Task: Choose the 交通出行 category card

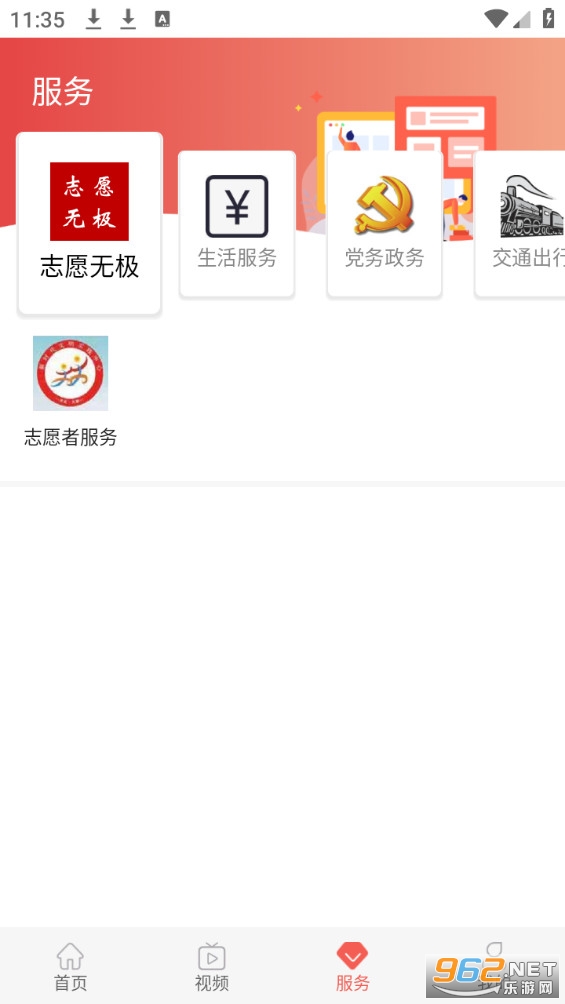Action: [x=520, y=224]
